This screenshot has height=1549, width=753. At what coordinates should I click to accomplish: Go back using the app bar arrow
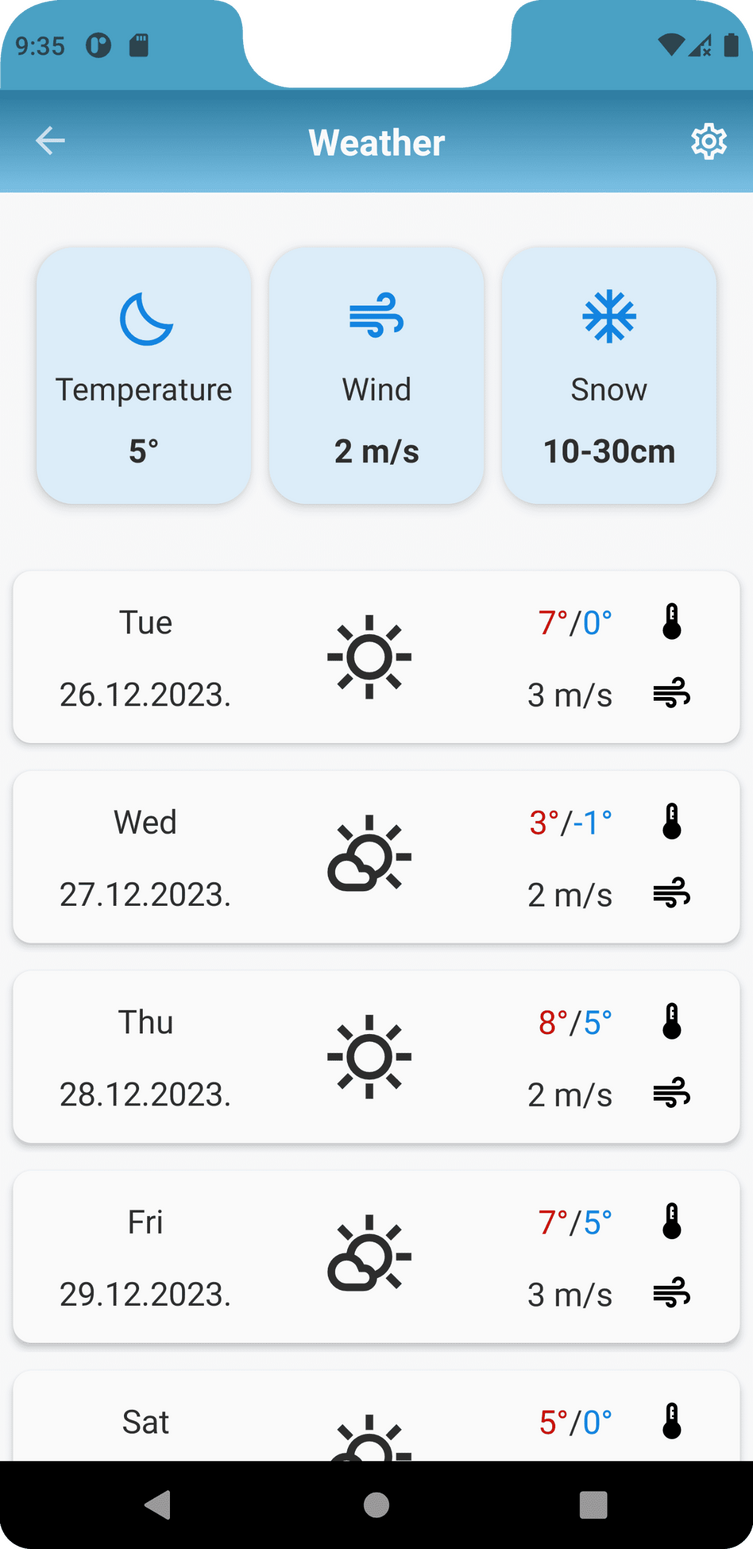coord(50,141)
